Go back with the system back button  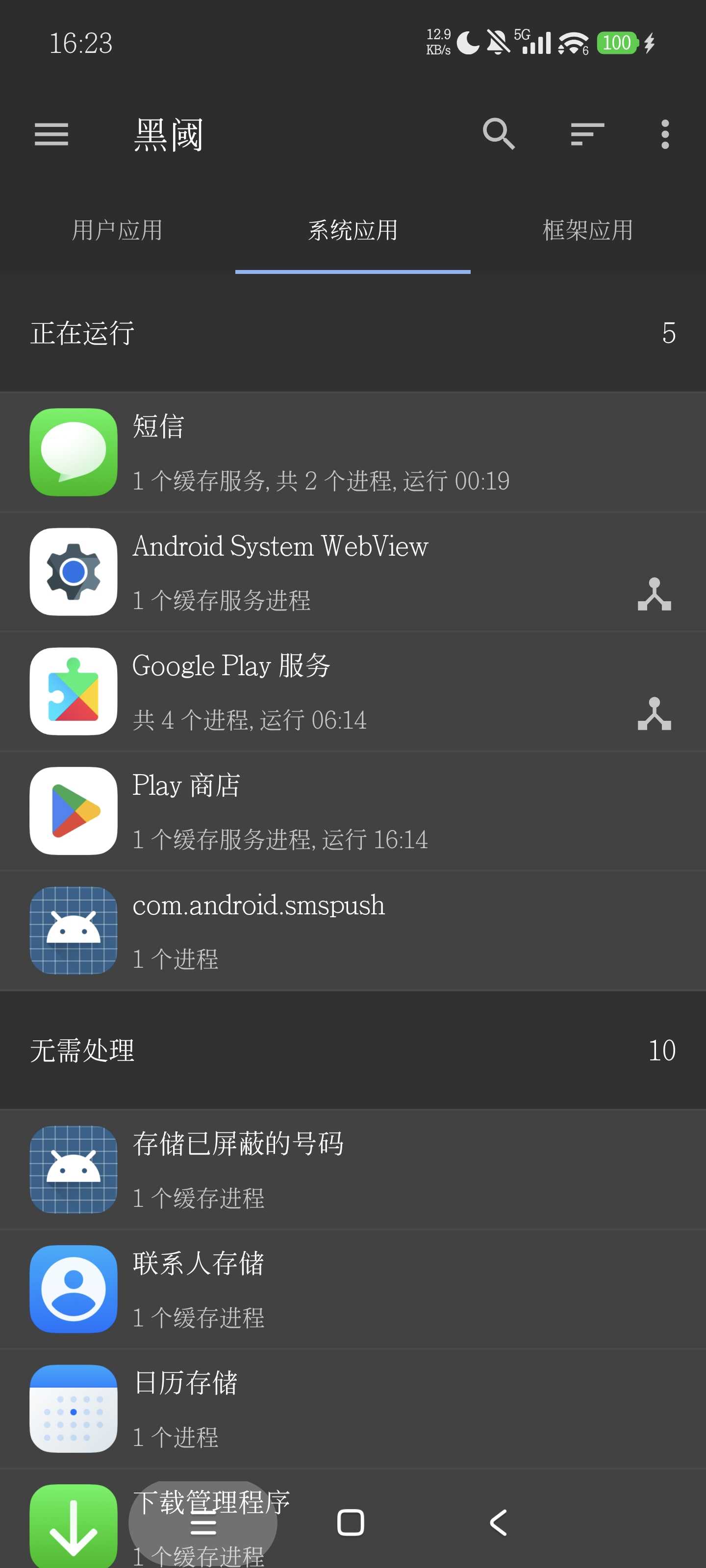click(498, 1523)
